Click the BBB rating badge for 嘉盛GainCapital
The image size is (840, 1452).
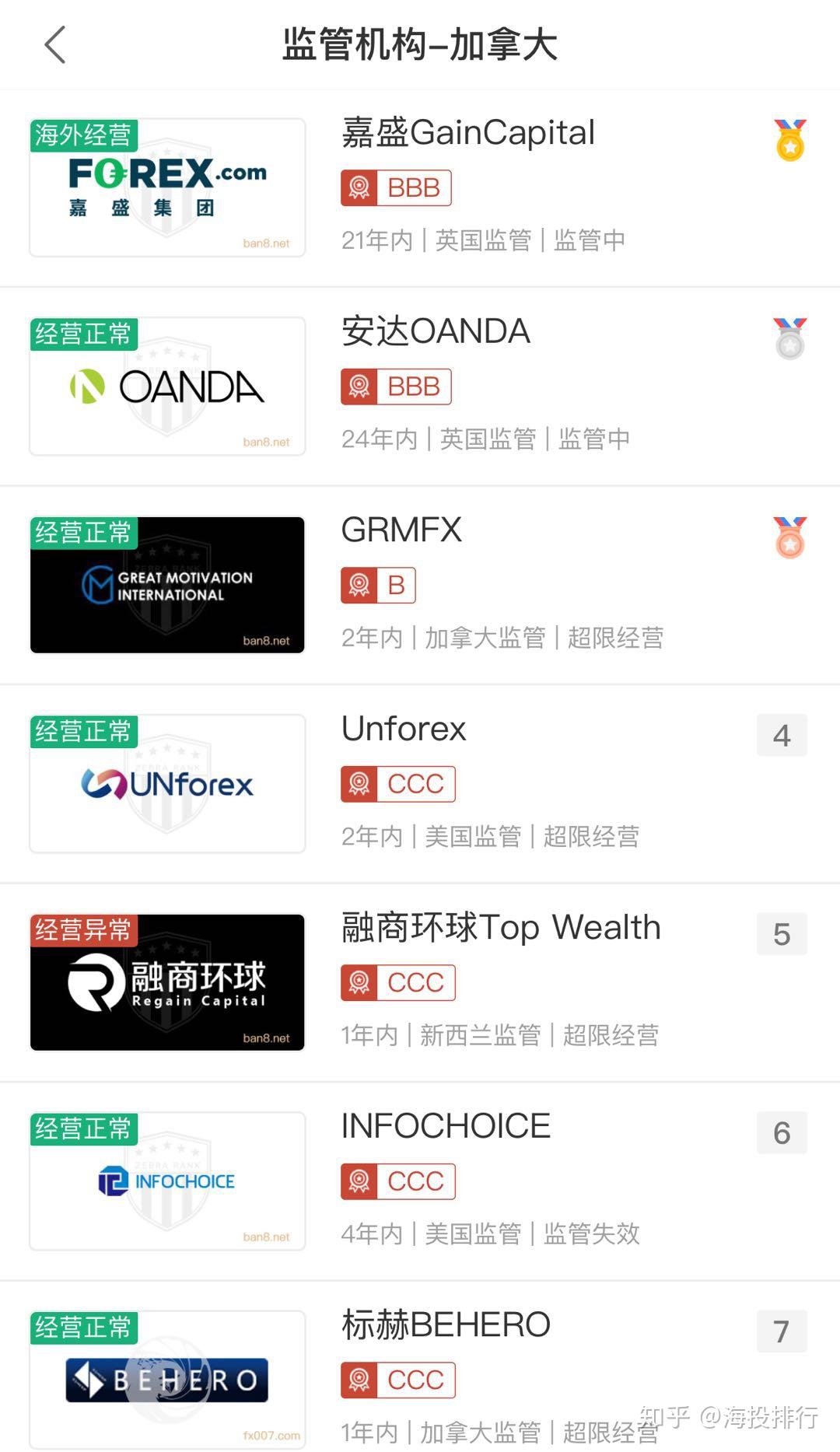pyautogui.click(x=397, y=187)
